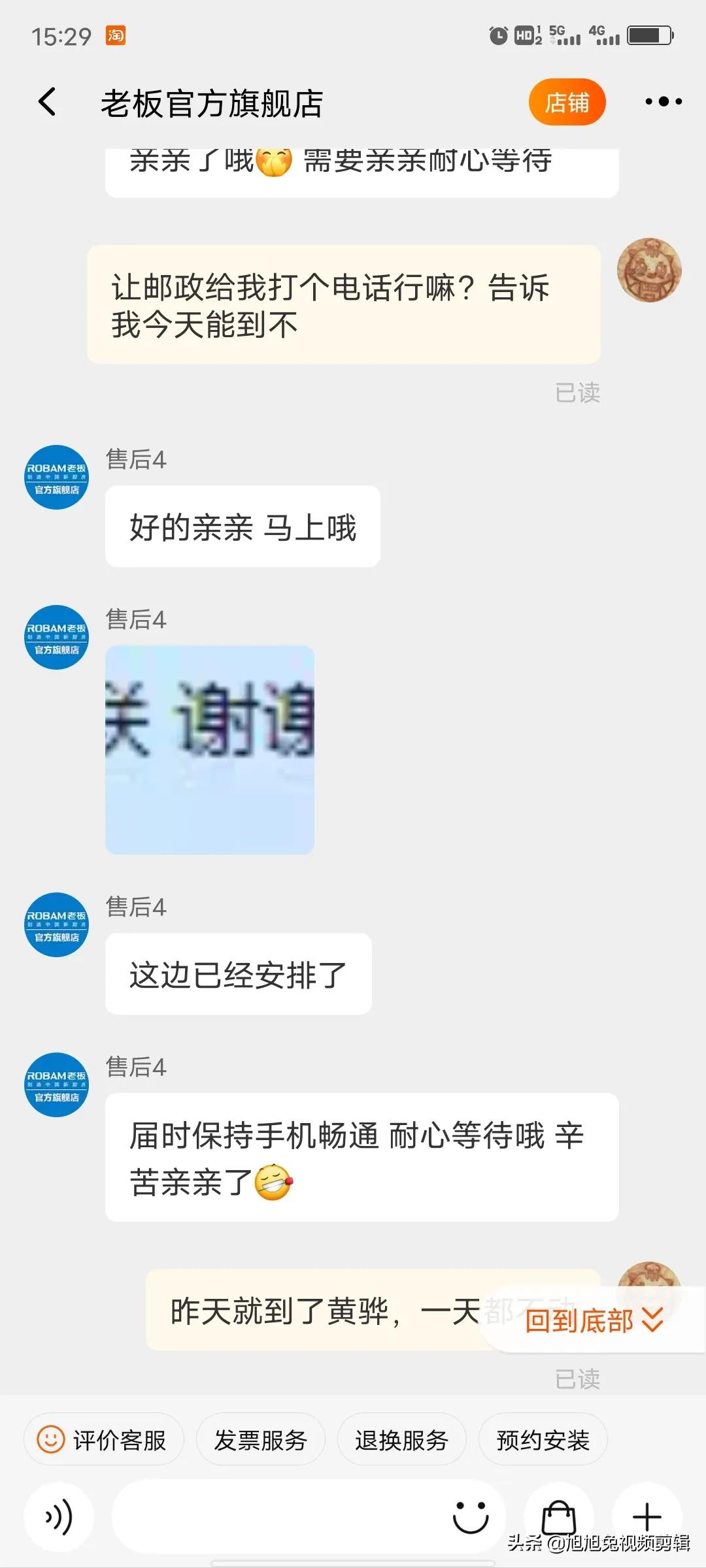Image resolution: width=706 pixels, height=1568 pixels.
Task: Tap the smiley icon inside 评价客服 chip
Action: tap(50, 1439)
